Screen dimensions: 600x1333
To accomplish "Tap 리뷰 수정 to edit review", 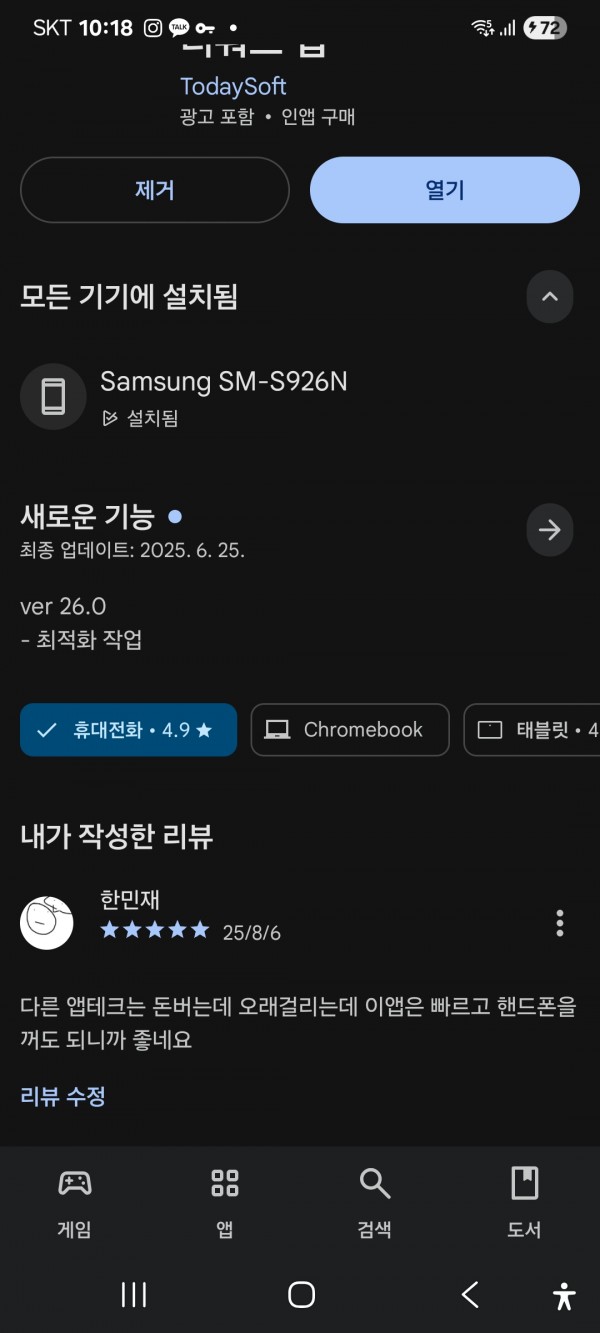I will pos(63,1096).
